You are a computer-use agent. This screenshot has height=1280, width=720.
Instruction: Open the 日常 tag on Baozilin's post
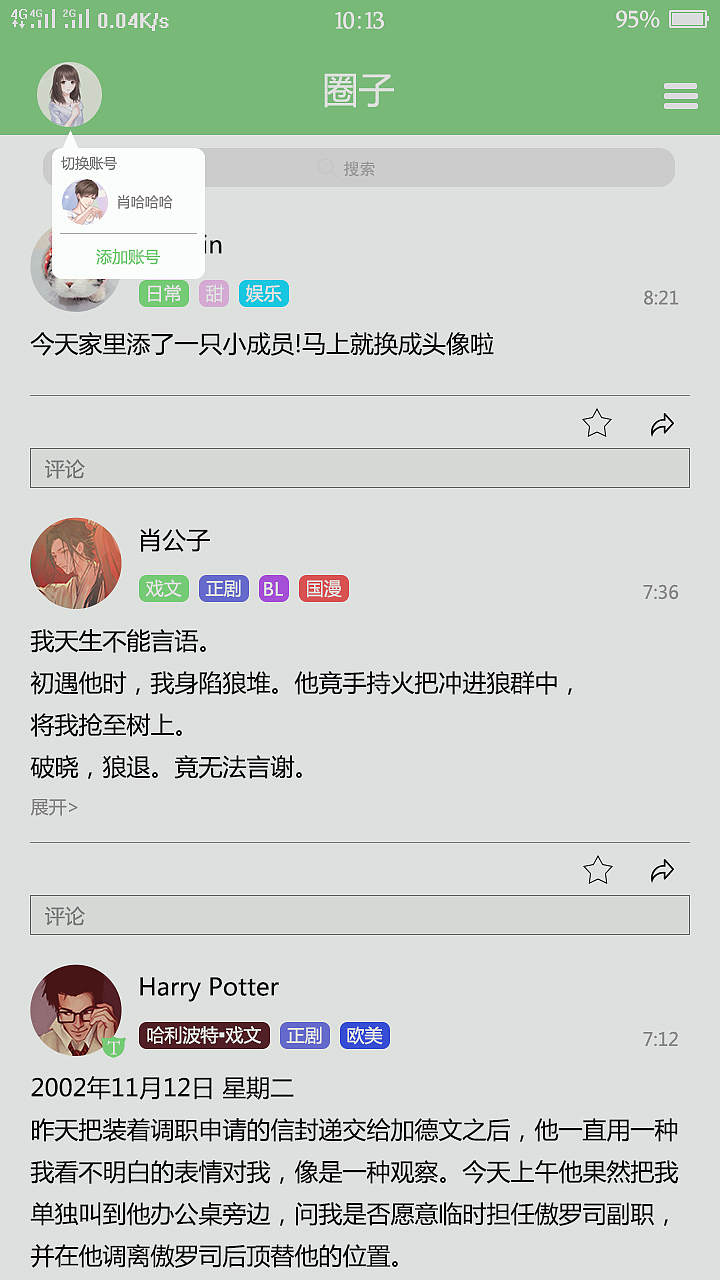163,294
